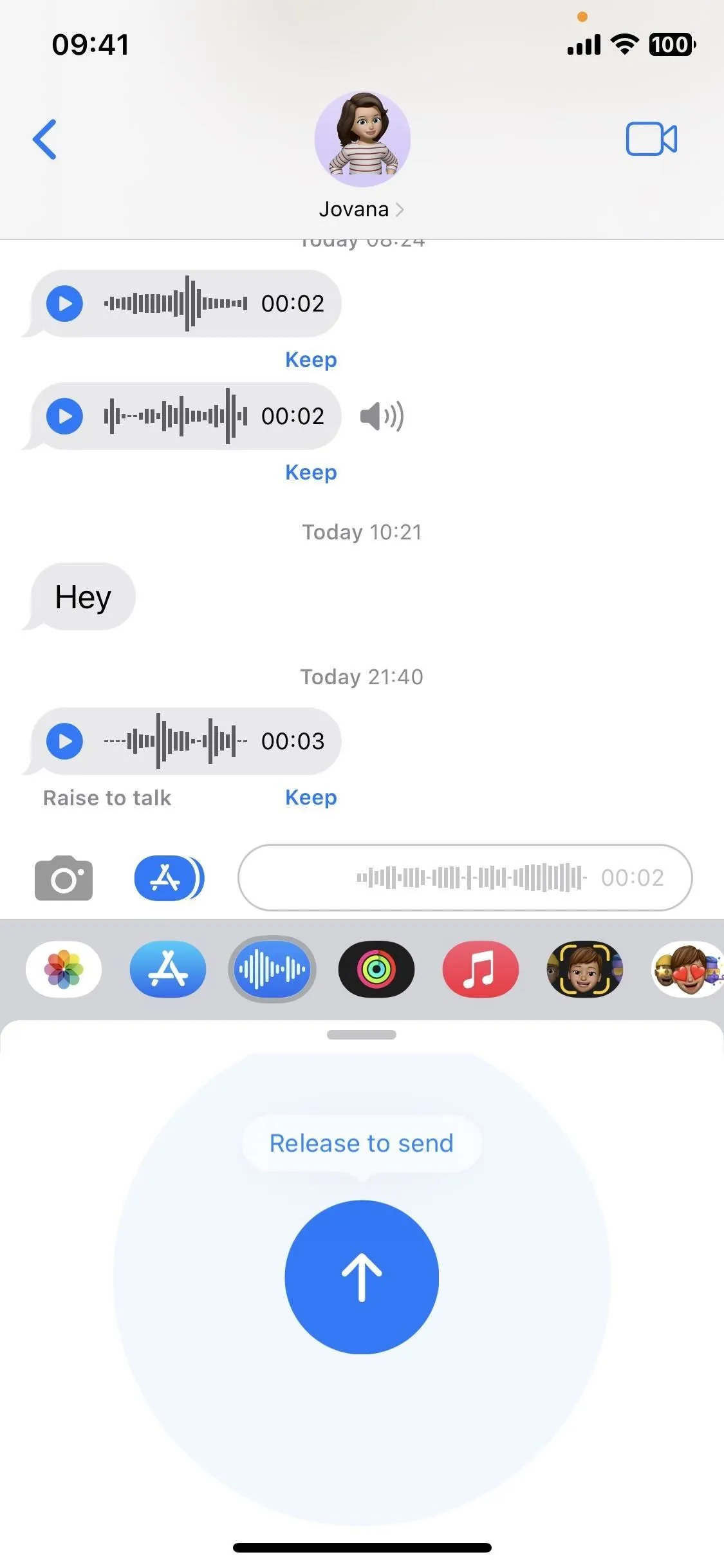Viewport: 724px width, 1568px height.
Task: Send the recording with the arrow button
Action: pos(362,1277)
